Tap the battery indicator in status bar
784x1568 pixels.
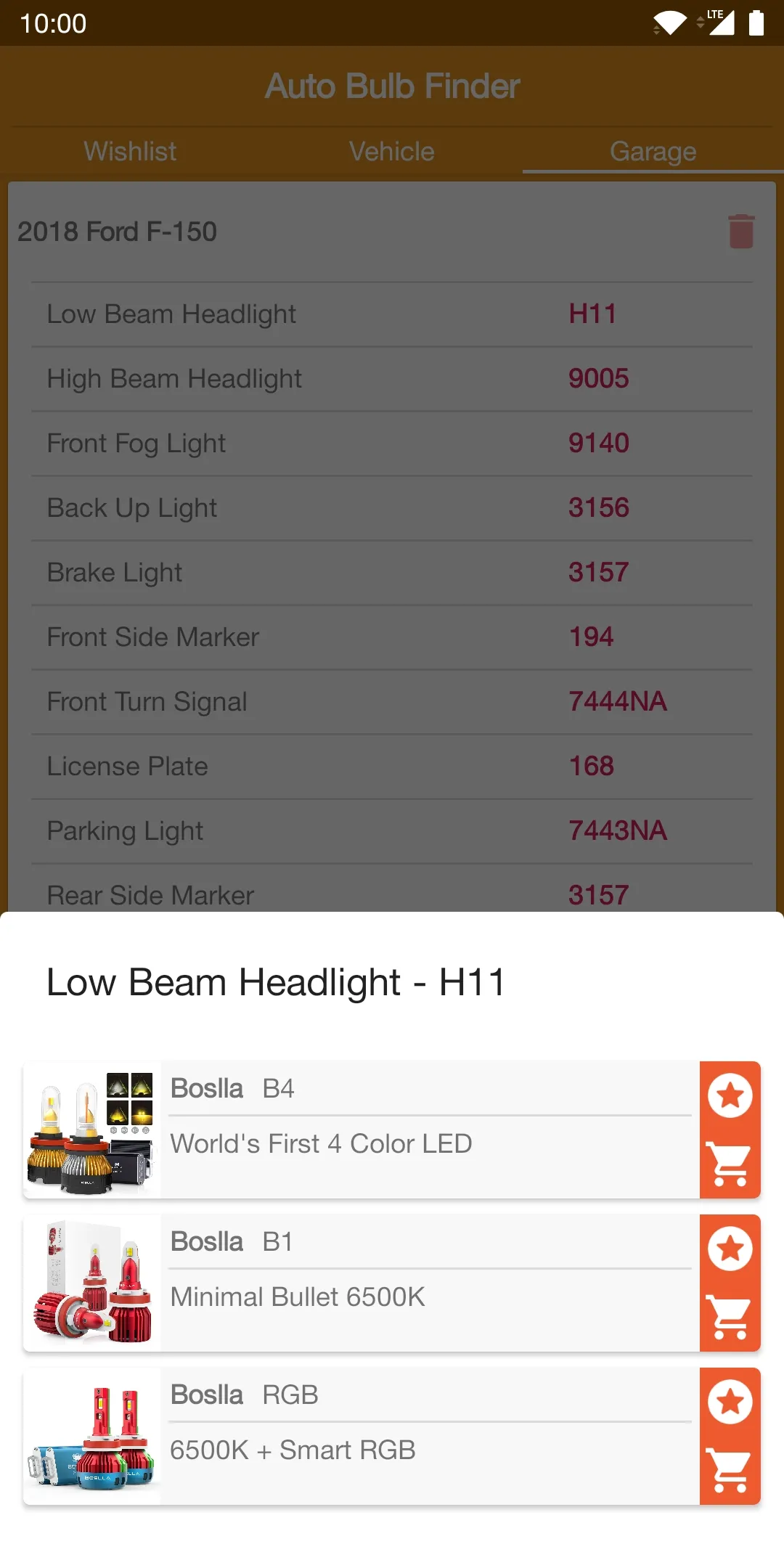pyautogui.click(x=755, y=23)
